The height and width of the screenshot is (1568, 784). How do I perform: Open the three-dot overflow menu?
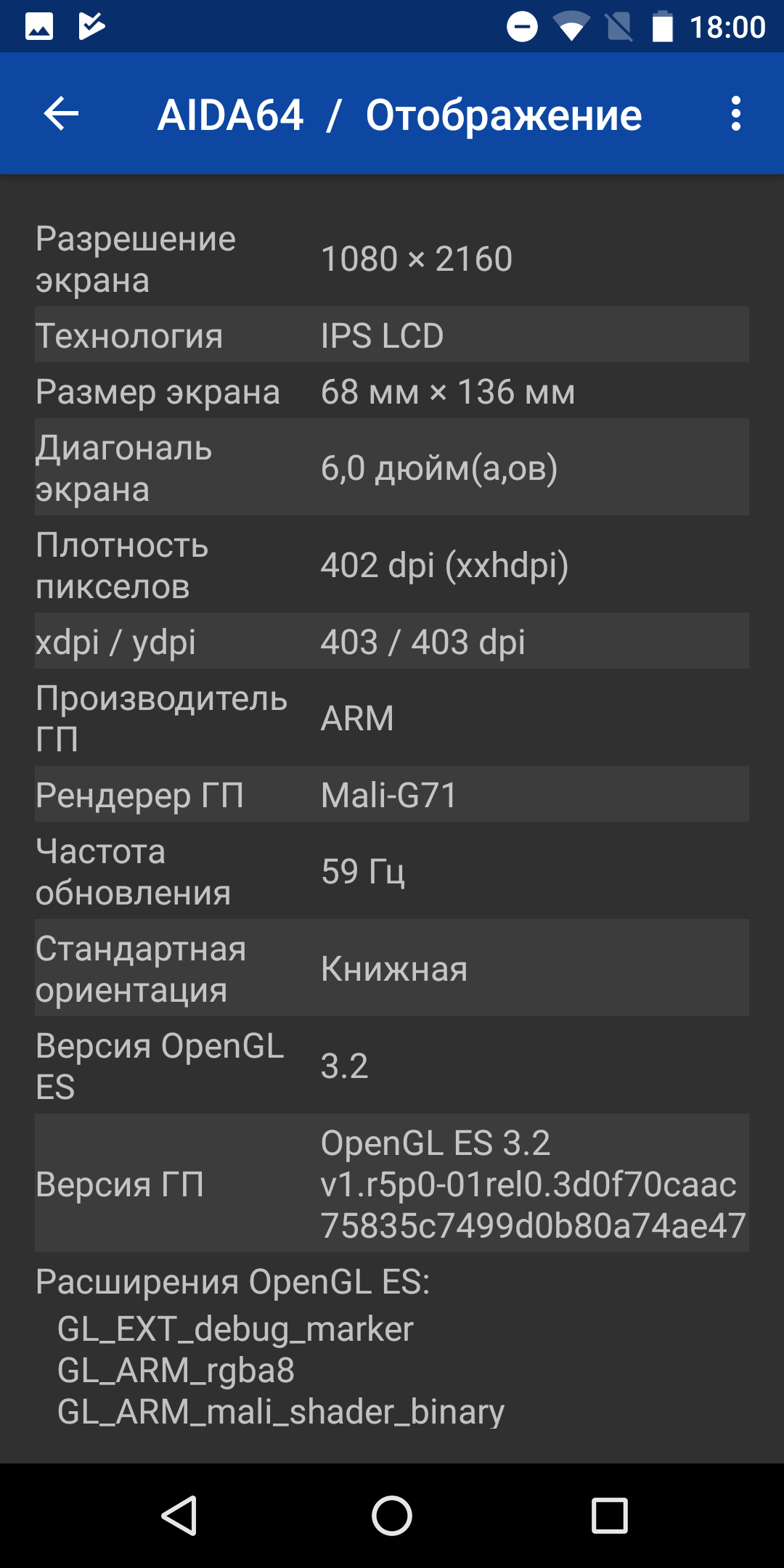click(x=736, y=114)
